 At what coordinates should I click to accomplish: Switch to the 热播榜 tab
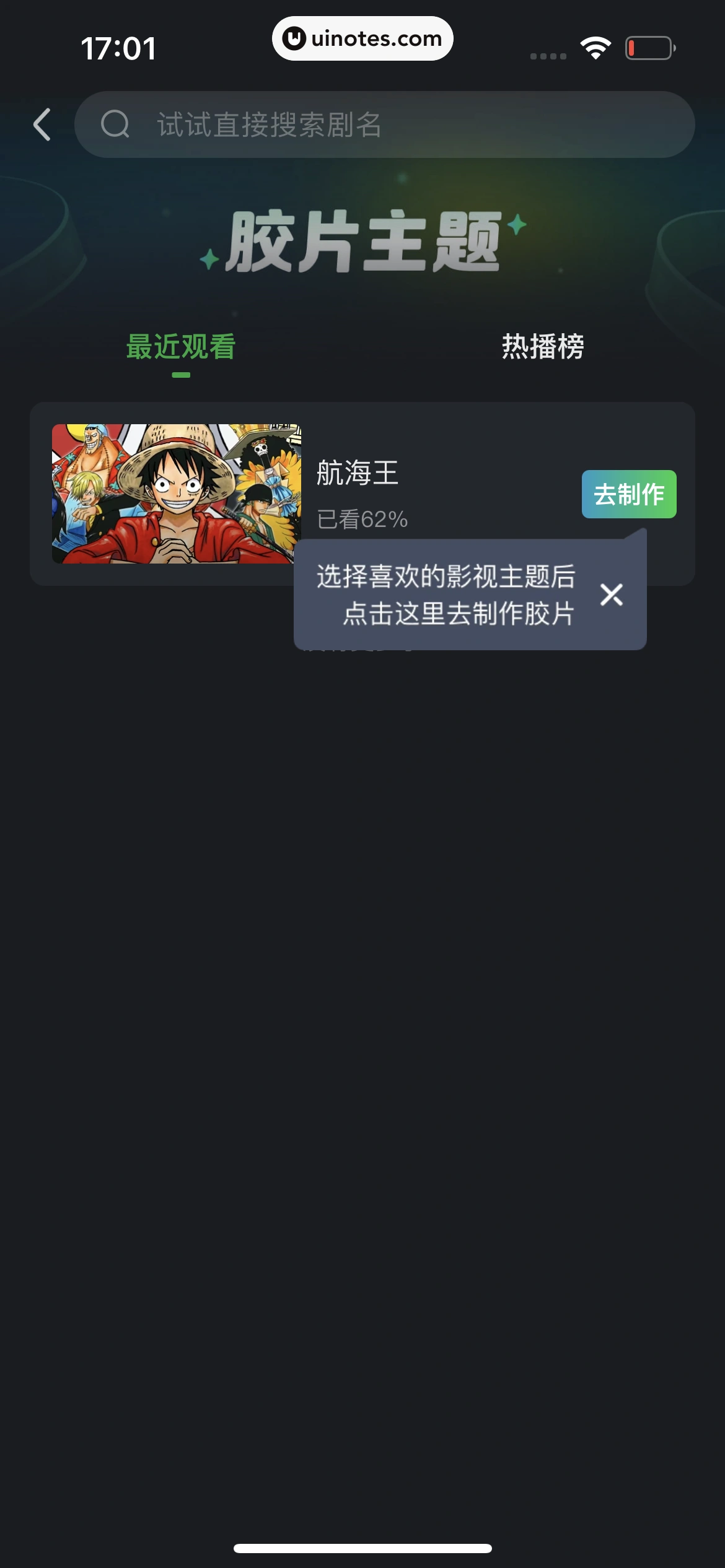tap(542, 346)
